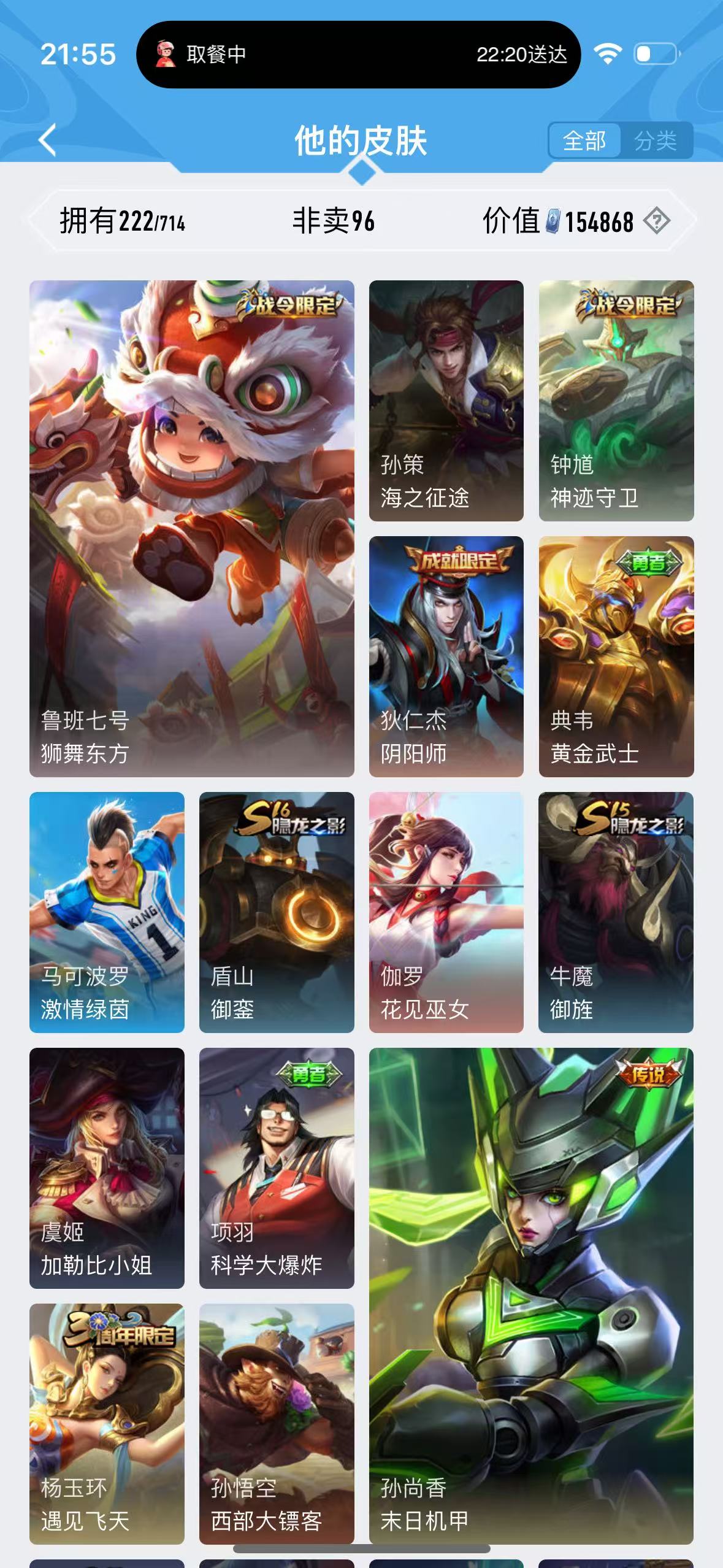Open the value help question-mark icon
723x1568 pixels.
[657, 221]
